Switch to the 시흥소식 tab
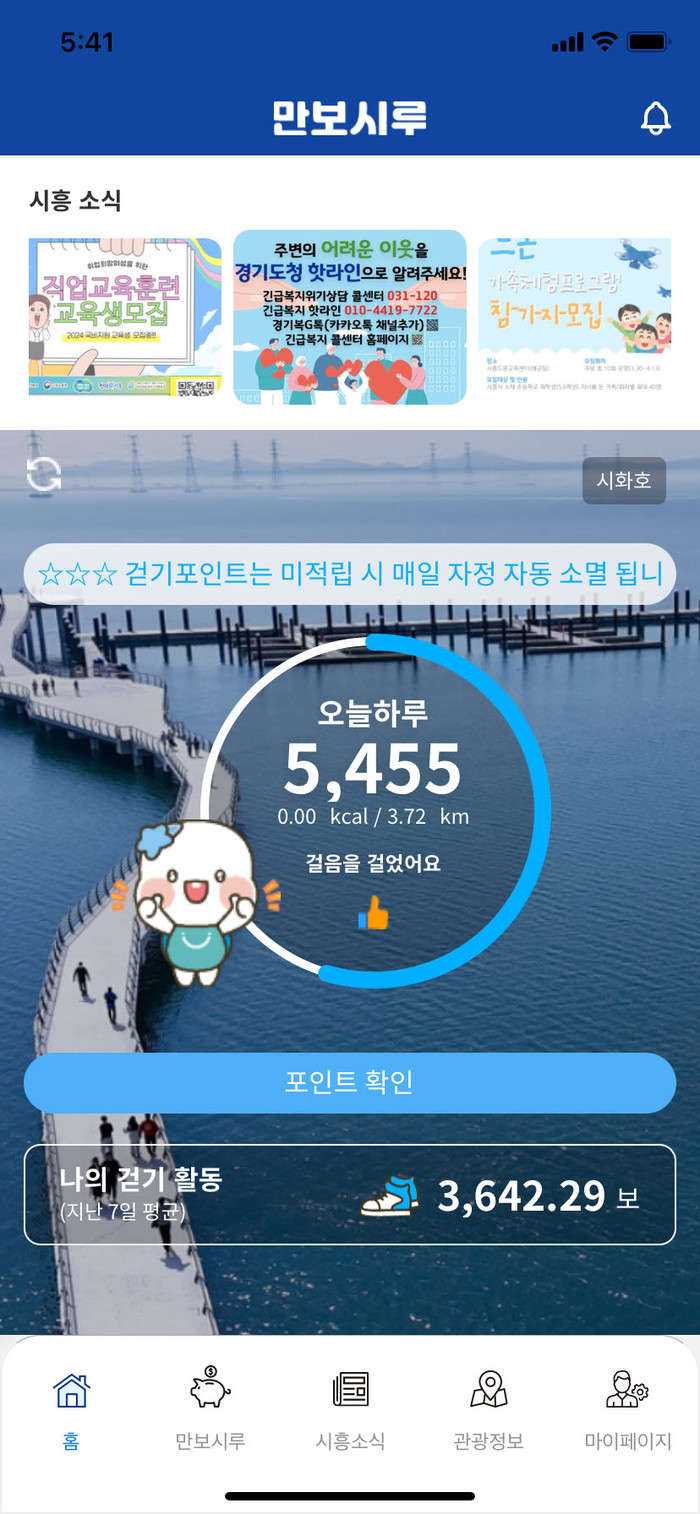The height and width of the screenshot is (1514, 700). [x=350, y=1408]
